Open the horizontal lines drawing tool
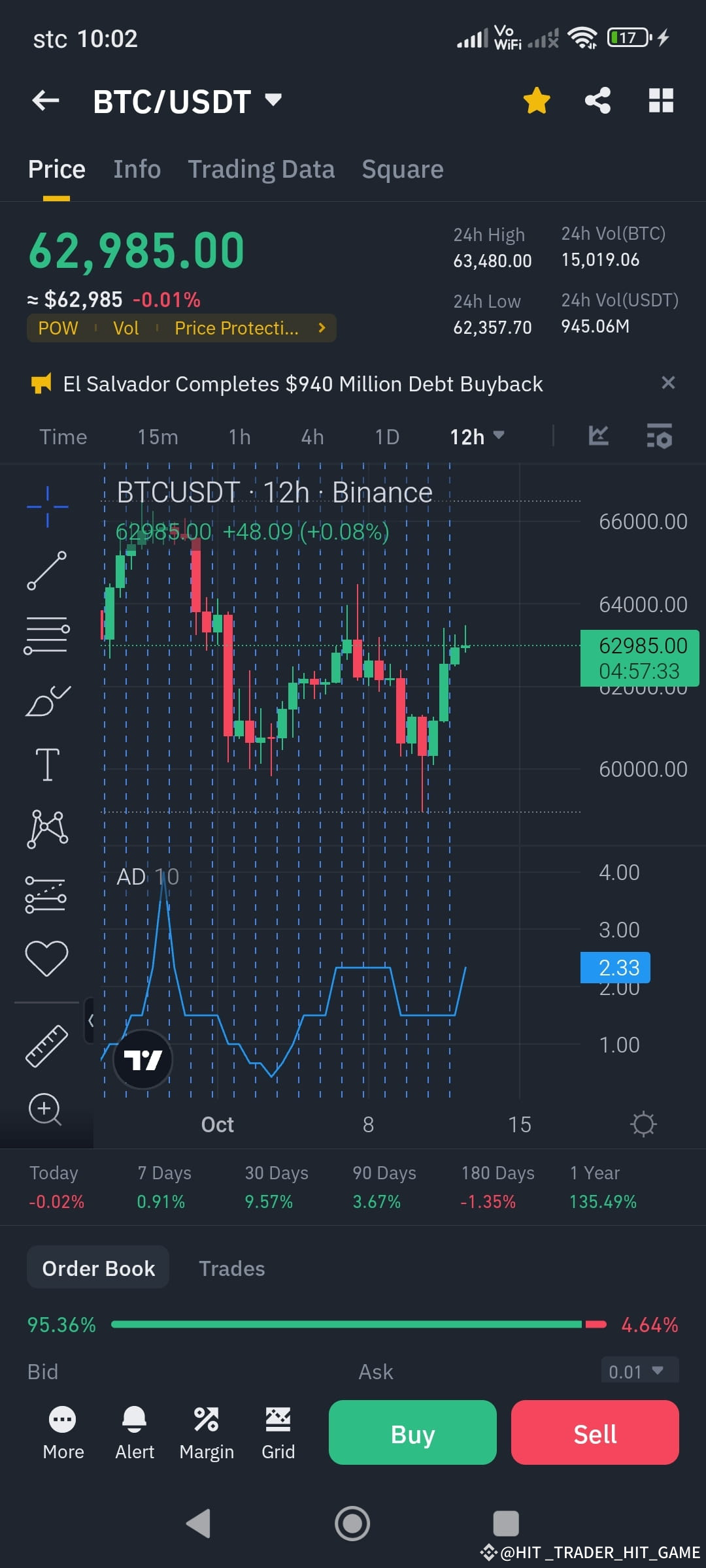The image size is (706, 1568). pos(46,634)
